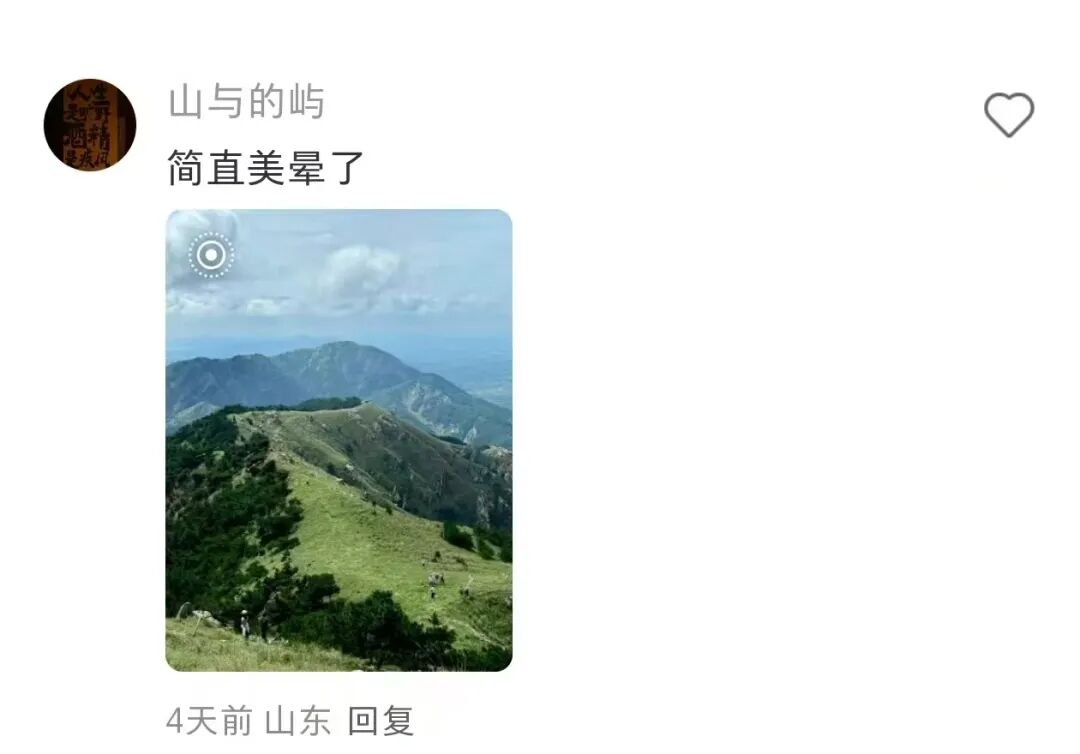The width and height of the screenshot is (1080, 754).
Task: Open 山与的屿's profile avatar
Action: 90,125
